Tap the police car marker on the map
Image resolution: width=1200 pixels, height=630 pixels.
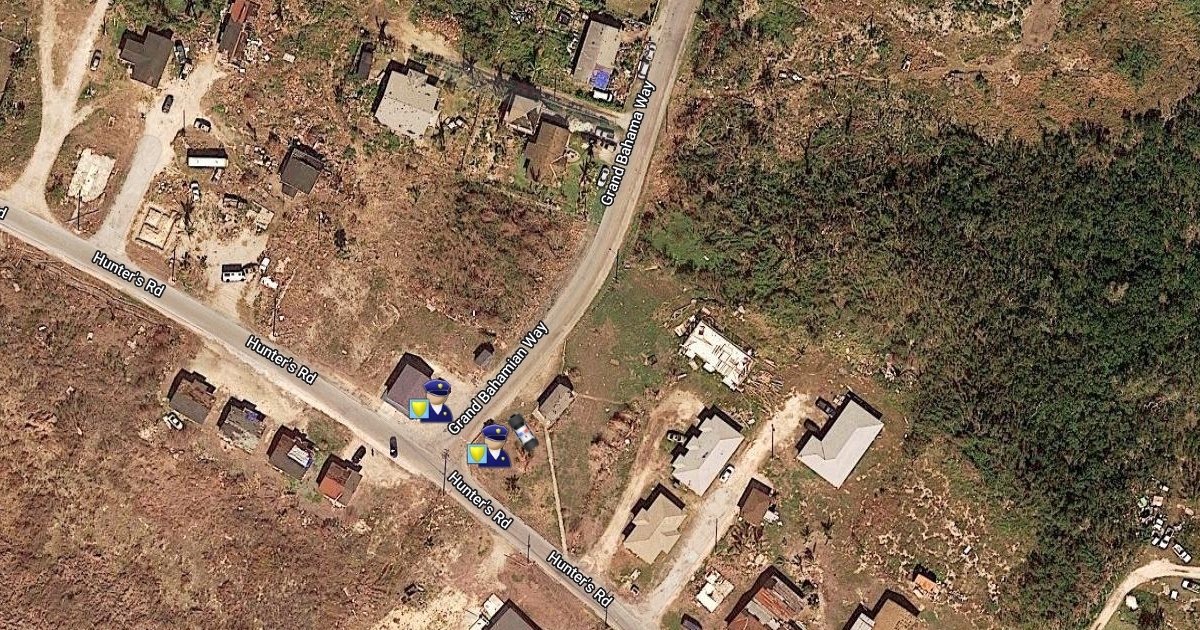523,431
